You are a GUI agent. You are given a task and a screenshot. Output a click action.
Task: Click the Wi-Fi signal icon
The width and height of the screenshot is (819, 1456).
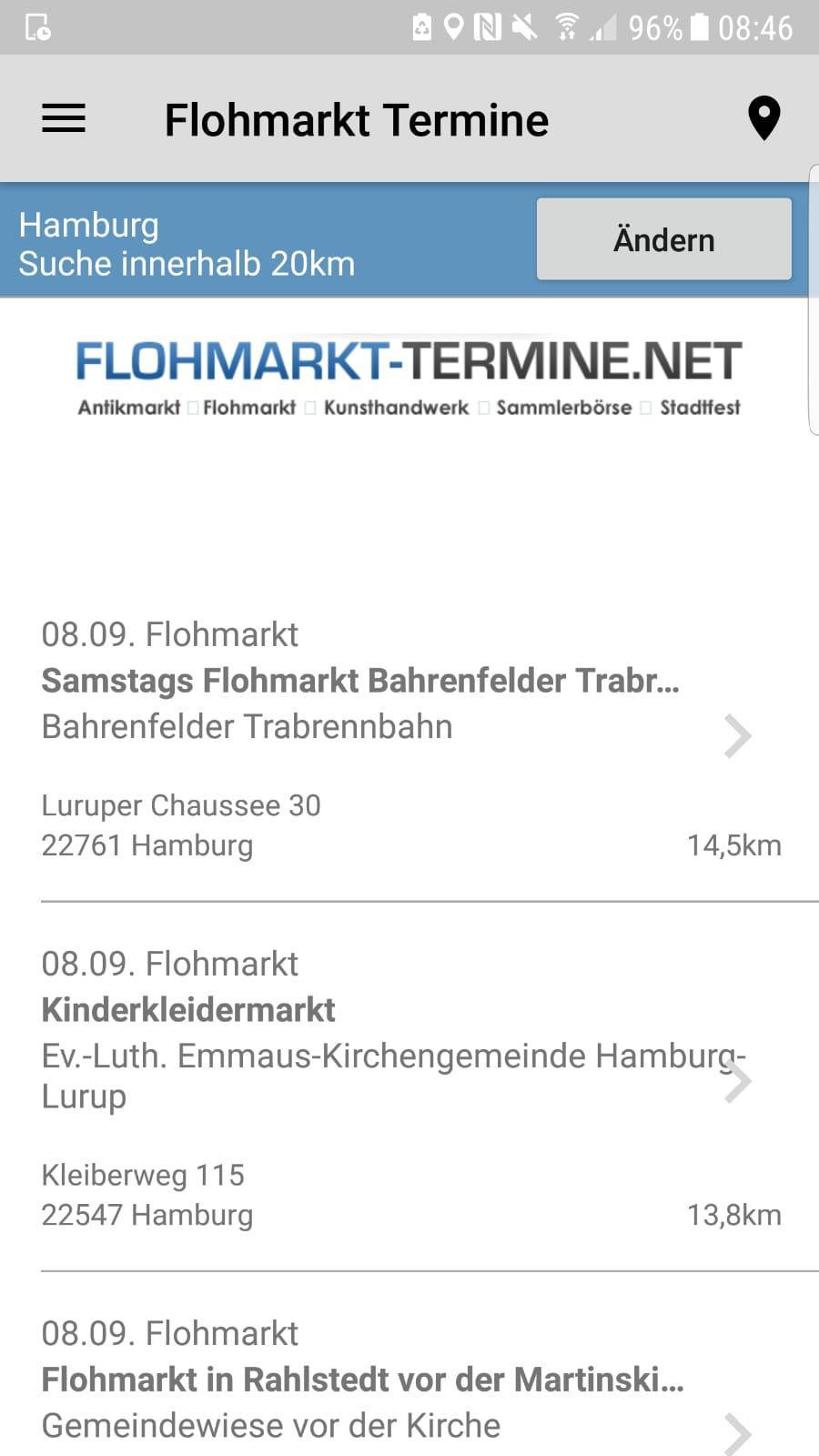point(566,27)
